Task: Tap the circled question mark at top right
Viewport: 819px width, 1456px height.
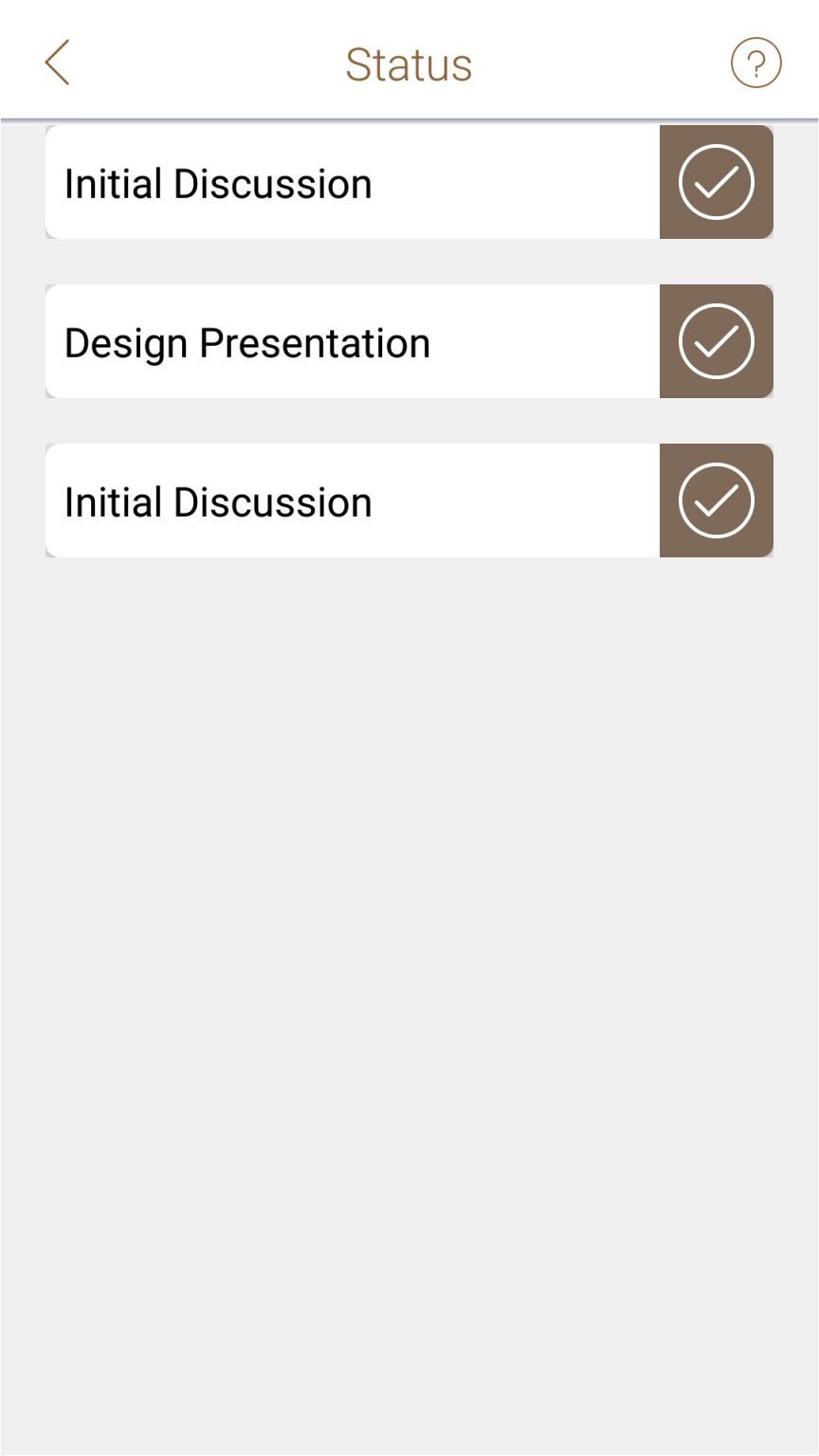Action: [x=755, y=62]
